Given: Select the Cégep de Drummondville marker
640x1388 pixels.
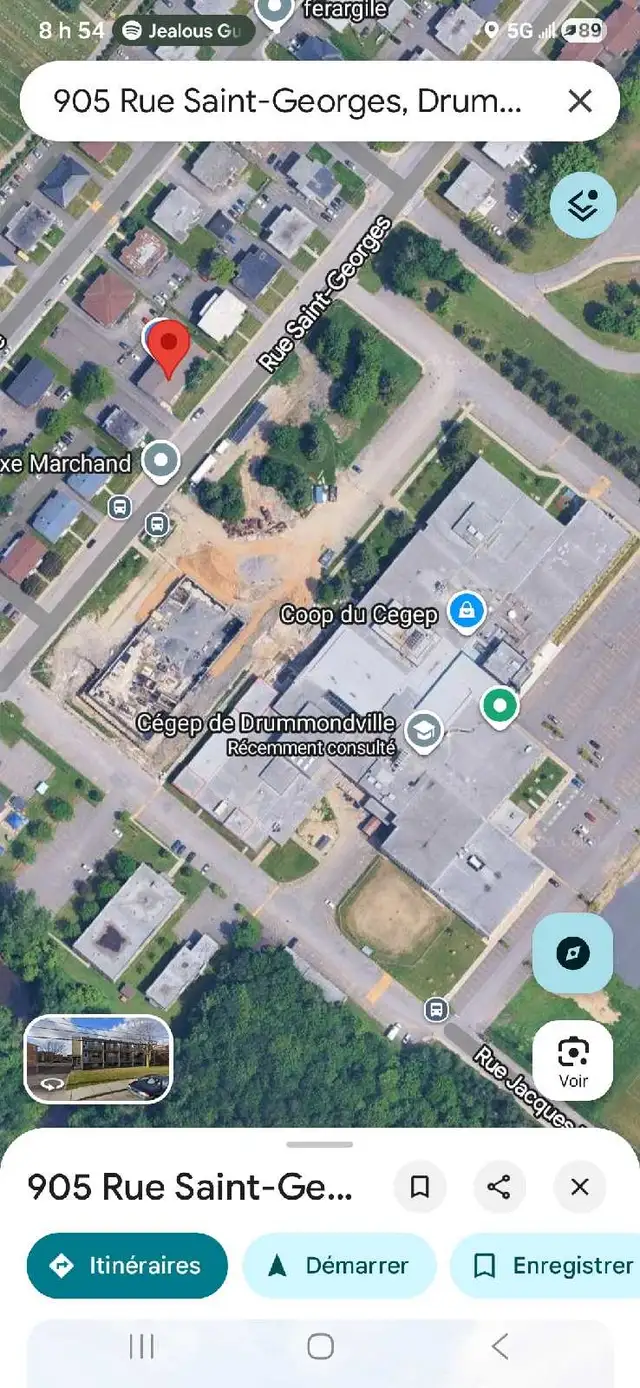Looking at the screenshot, I should click(x=425, y=732).
